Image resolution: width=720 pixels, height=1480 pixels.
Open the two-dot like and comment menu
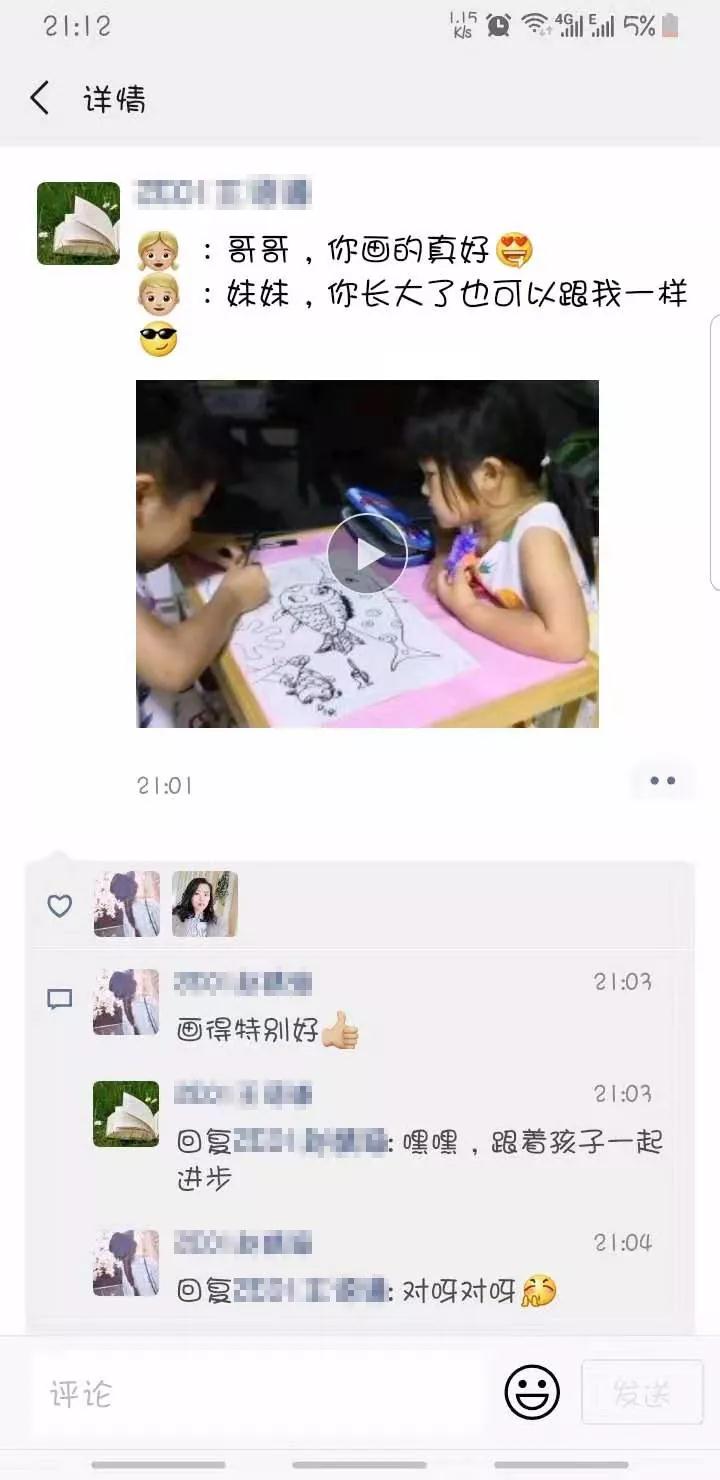(662, 781)
